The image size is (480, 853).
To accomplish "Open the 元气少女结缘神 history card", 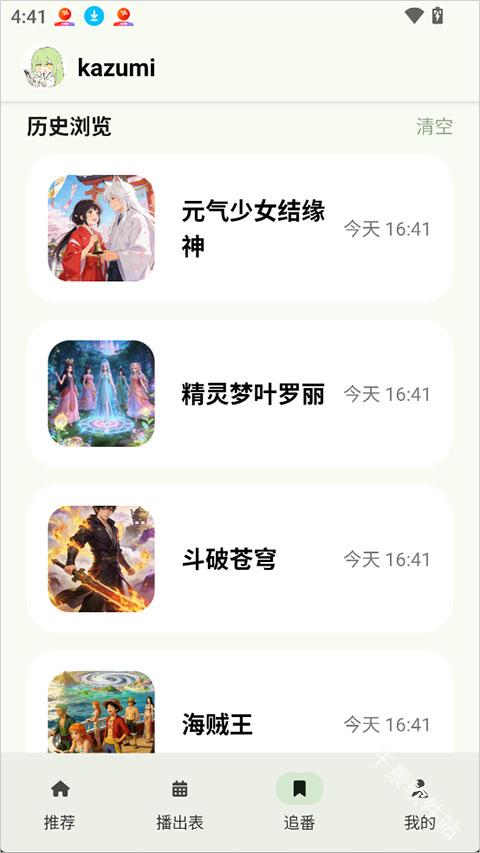I will [240, 228].
